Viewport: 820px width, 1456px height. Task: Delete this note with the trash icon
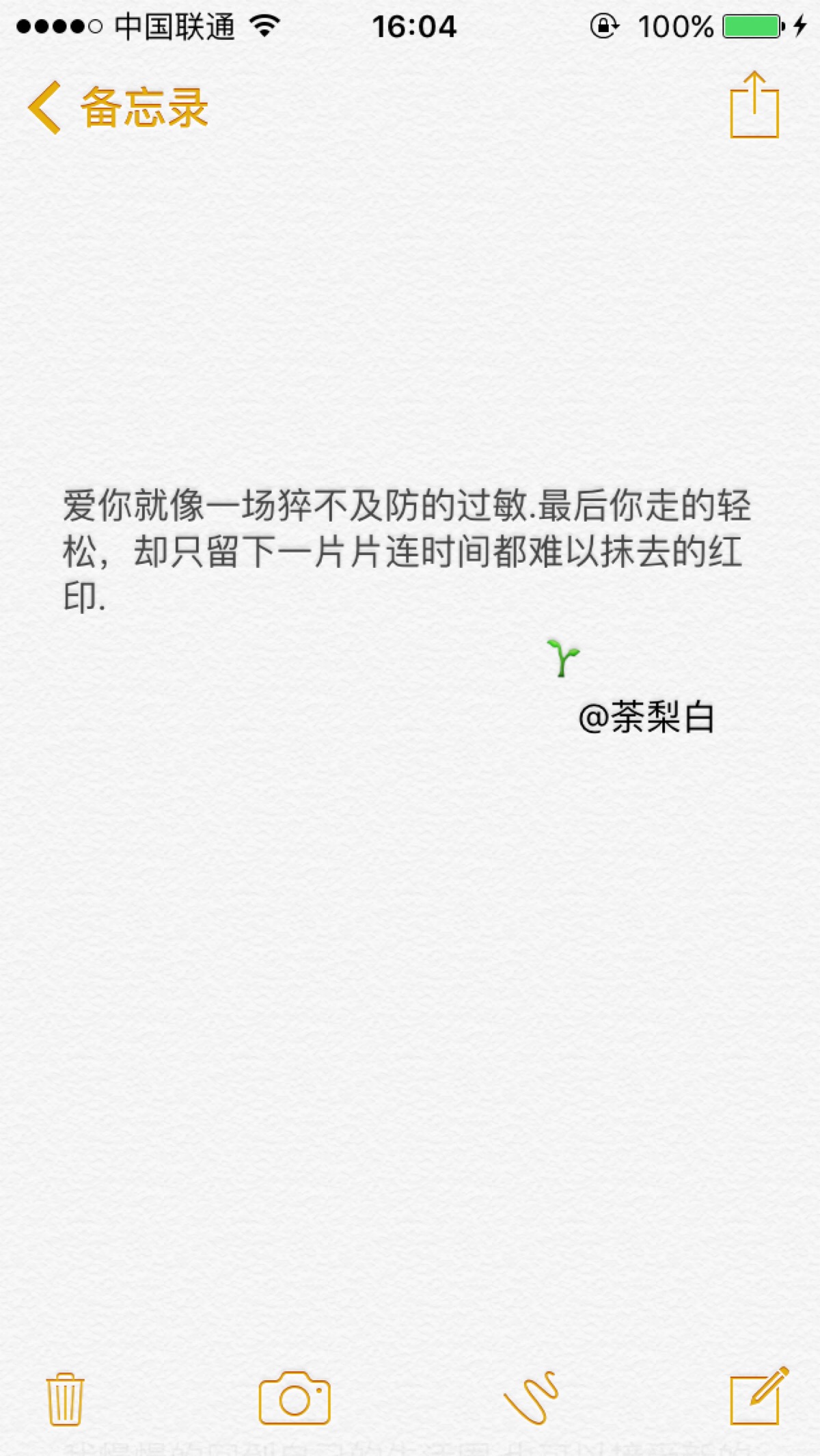pyautogui.click(x=65, y=1399)
